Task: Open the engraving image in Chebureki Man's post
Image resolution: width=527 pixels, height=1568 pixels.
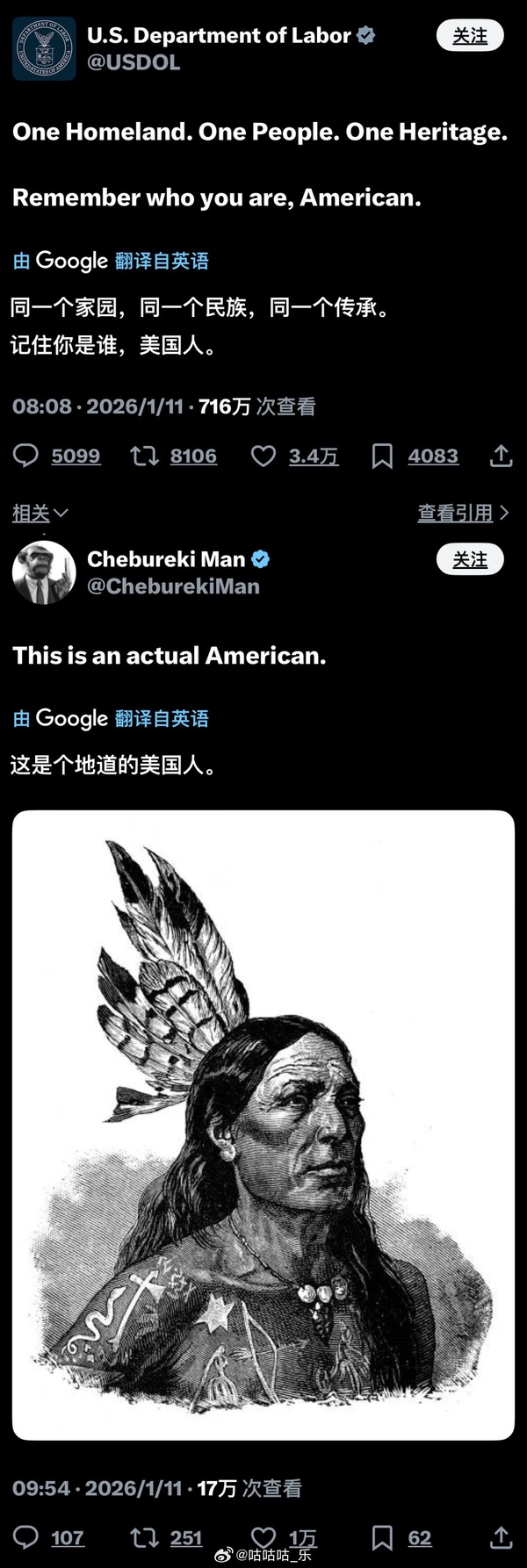Action: pyautogui.click(x=263, y=1125)
